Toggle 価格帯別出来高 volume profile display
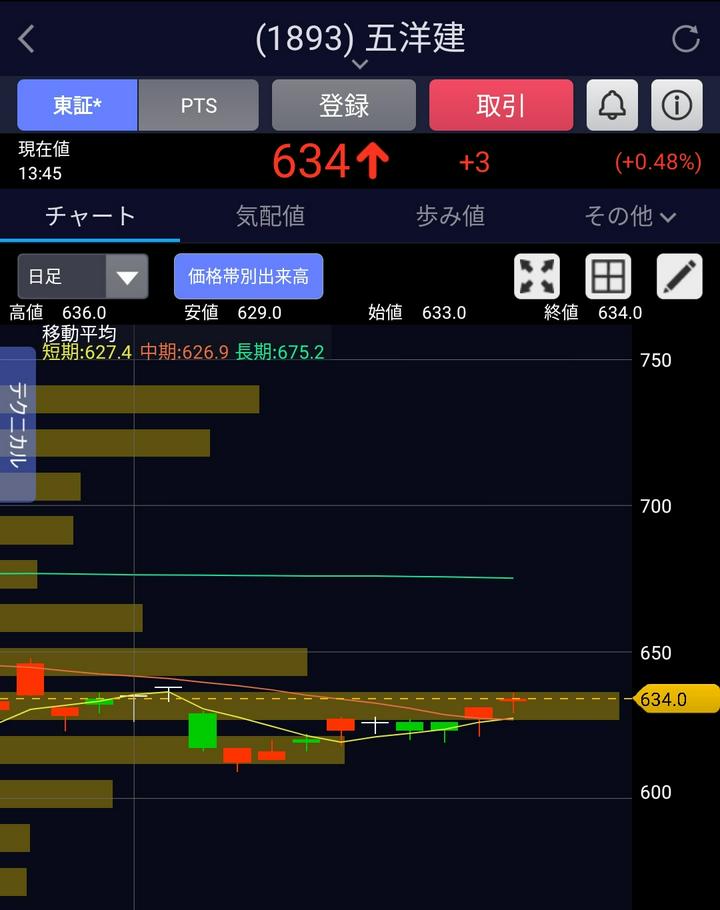The width and height of the screenshot is (720, 910). click(x=249, y=276)
